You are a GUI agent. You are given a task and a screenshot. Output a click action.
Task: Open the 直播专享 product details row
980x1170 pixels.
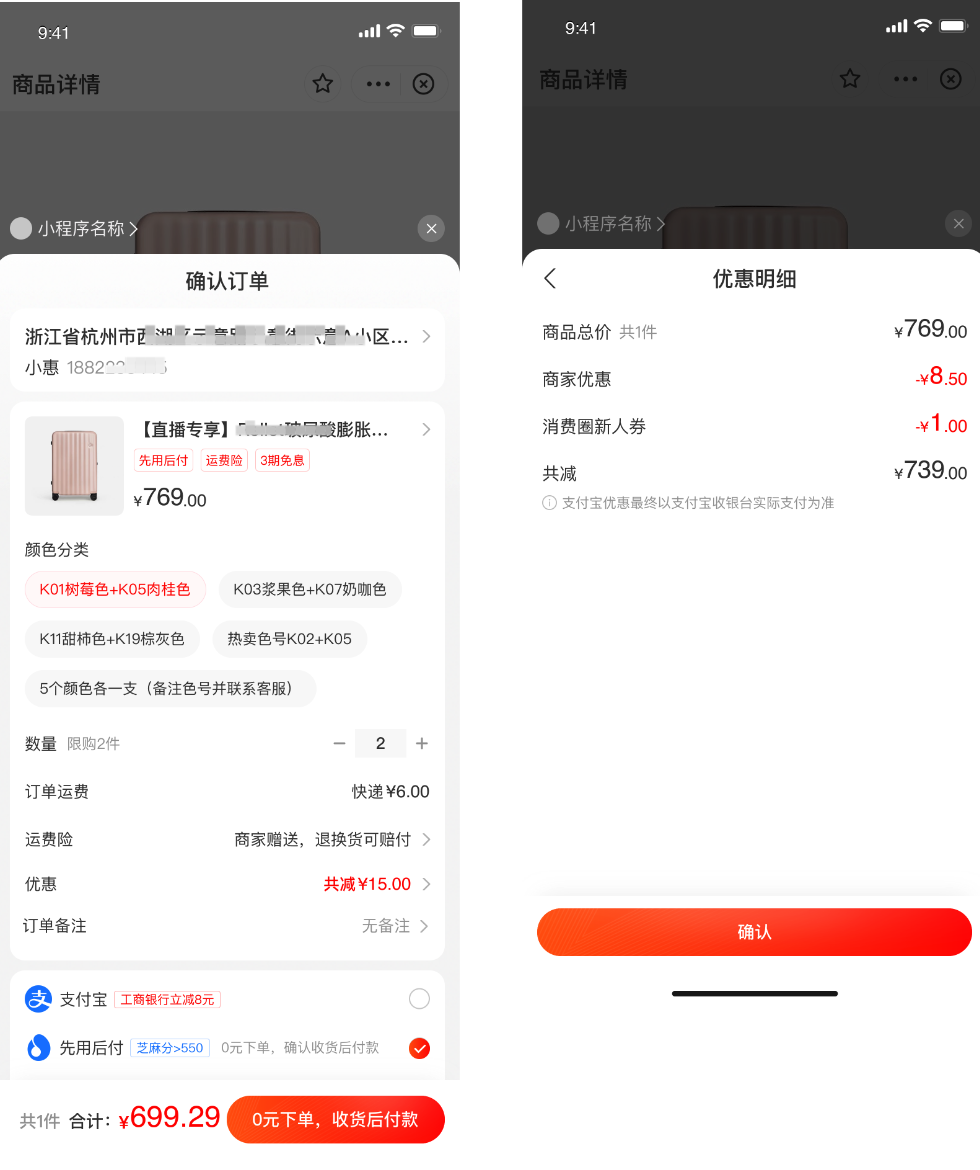pos(280,430)
